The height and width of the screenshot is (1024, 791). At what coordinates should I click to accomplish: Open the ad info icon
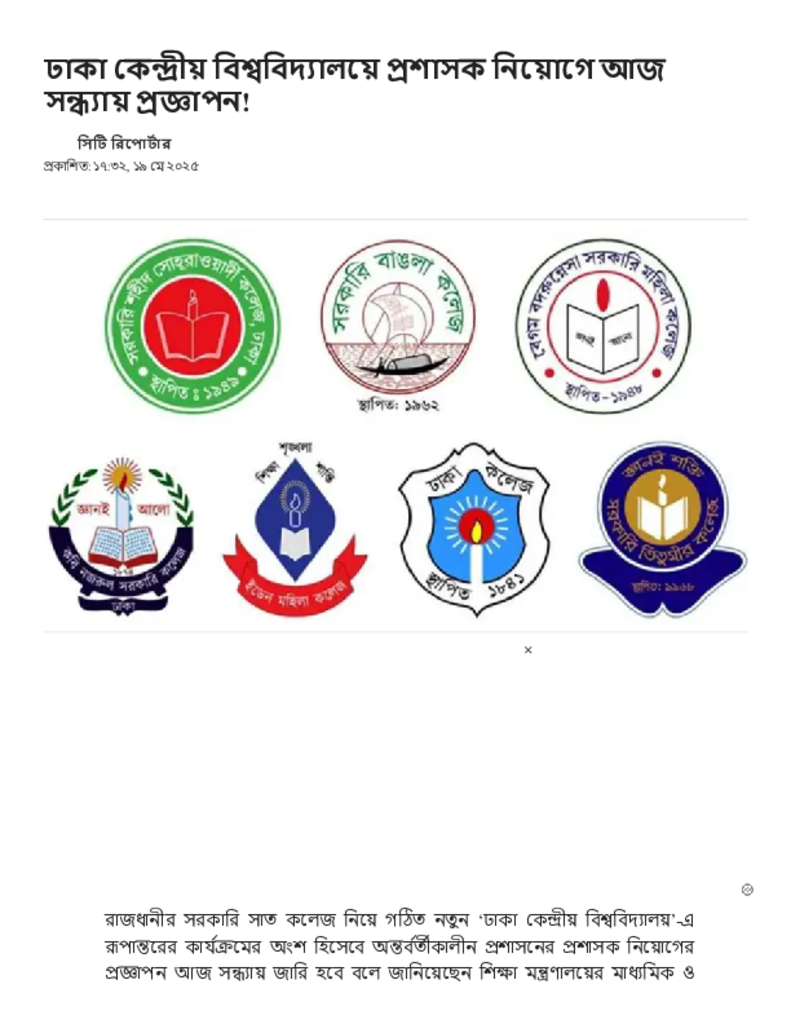(747, 889)
